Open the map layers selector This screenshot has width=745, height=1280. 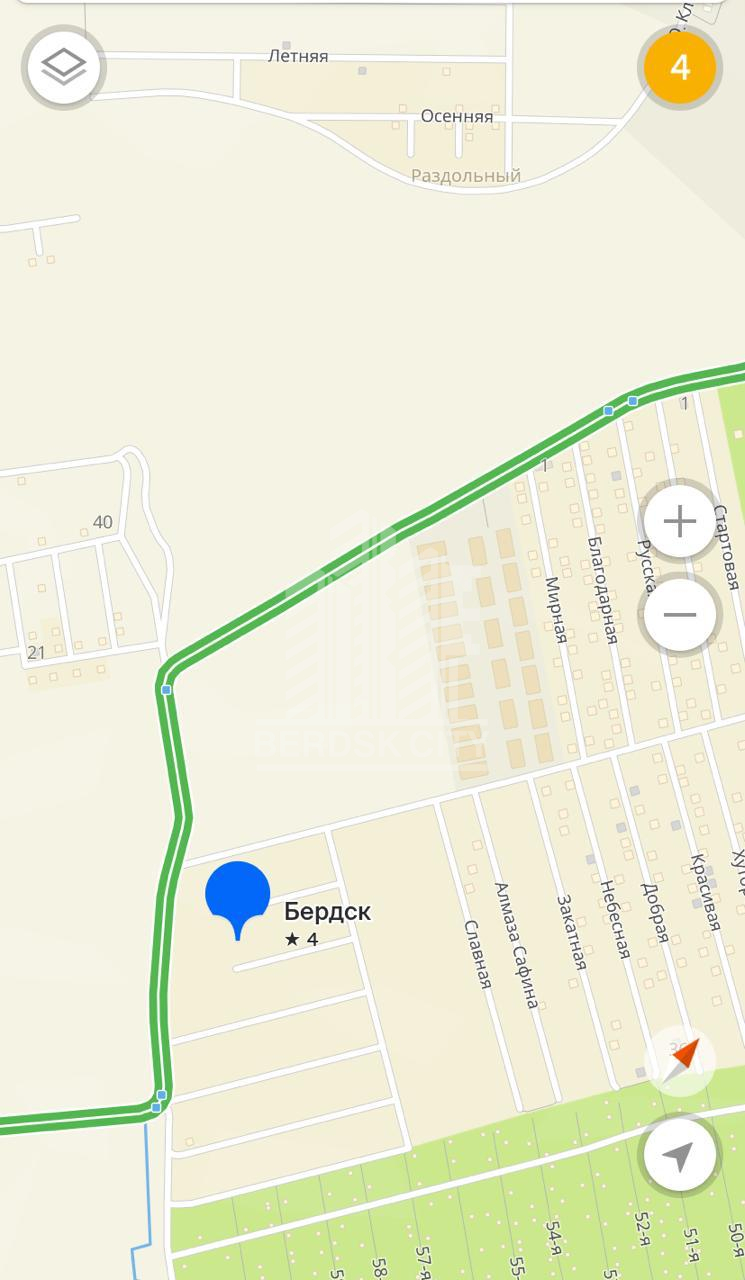click(x=64, y=67)
